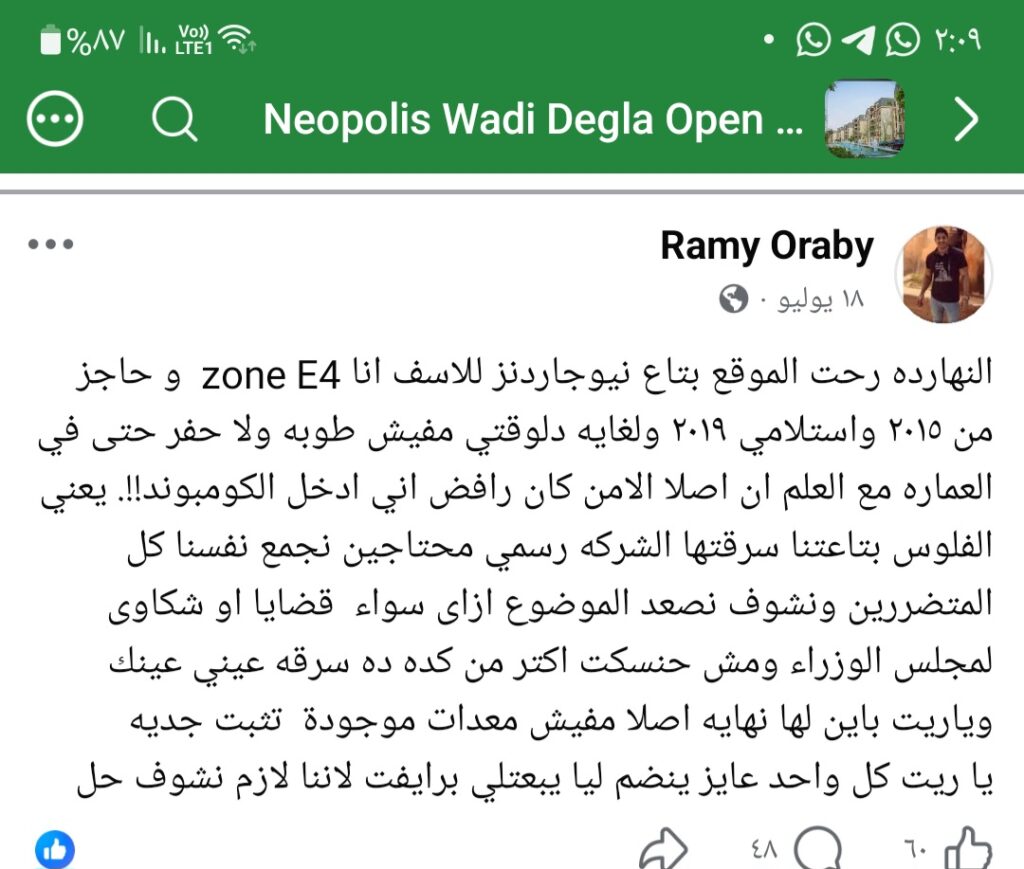Open the group title Neopolis Wadi Degla Open

pyautogui.click(x=533, y=119)
